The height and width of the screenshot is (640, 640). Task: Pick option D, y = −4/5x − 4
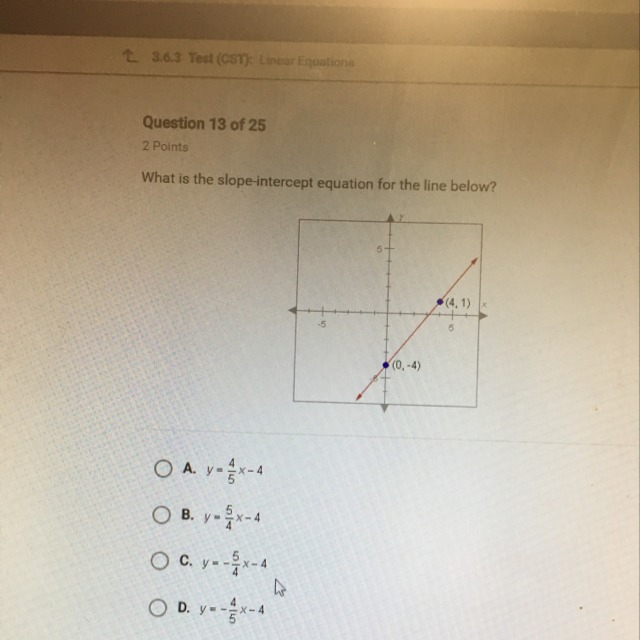(157, 608)
